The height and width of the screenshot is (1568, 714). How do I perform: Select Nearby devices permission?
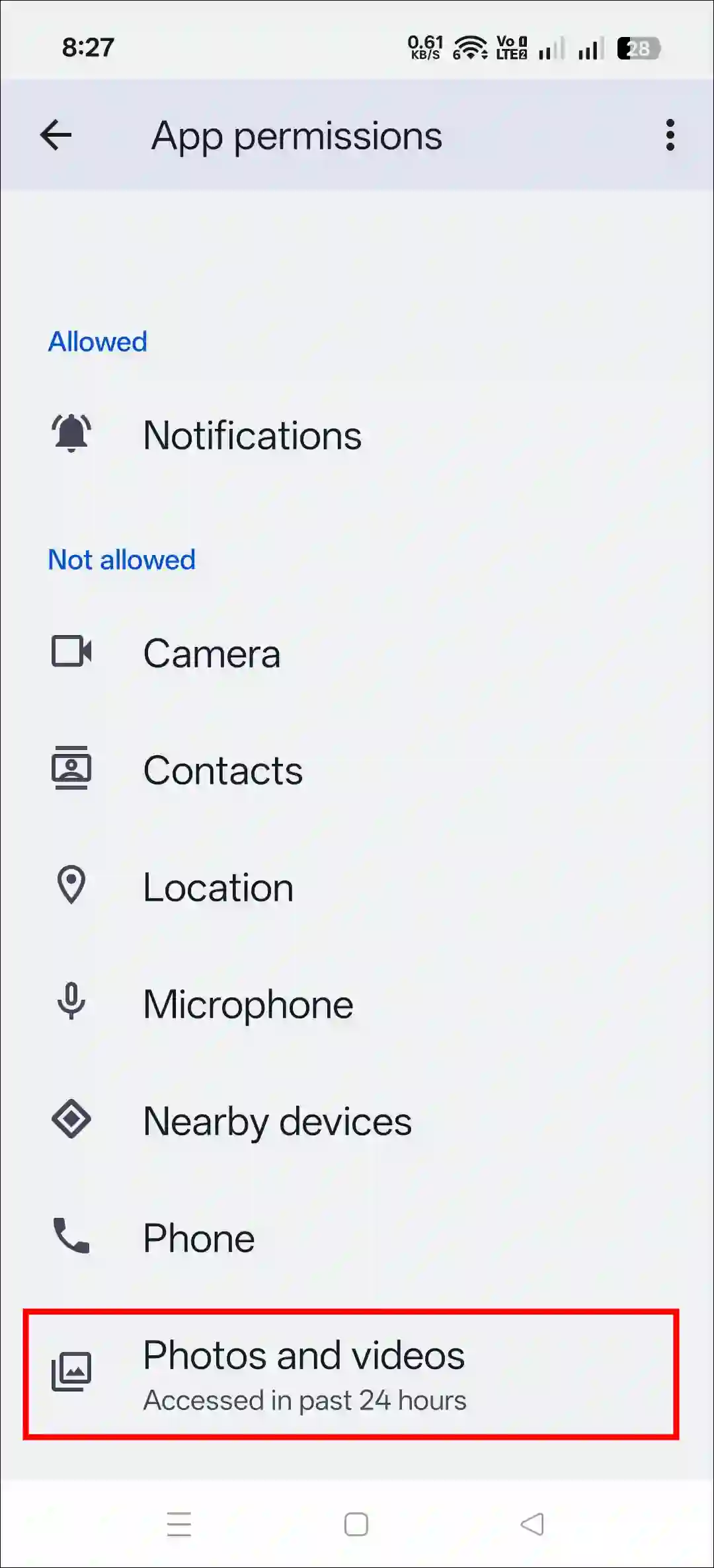(277, 1121)
